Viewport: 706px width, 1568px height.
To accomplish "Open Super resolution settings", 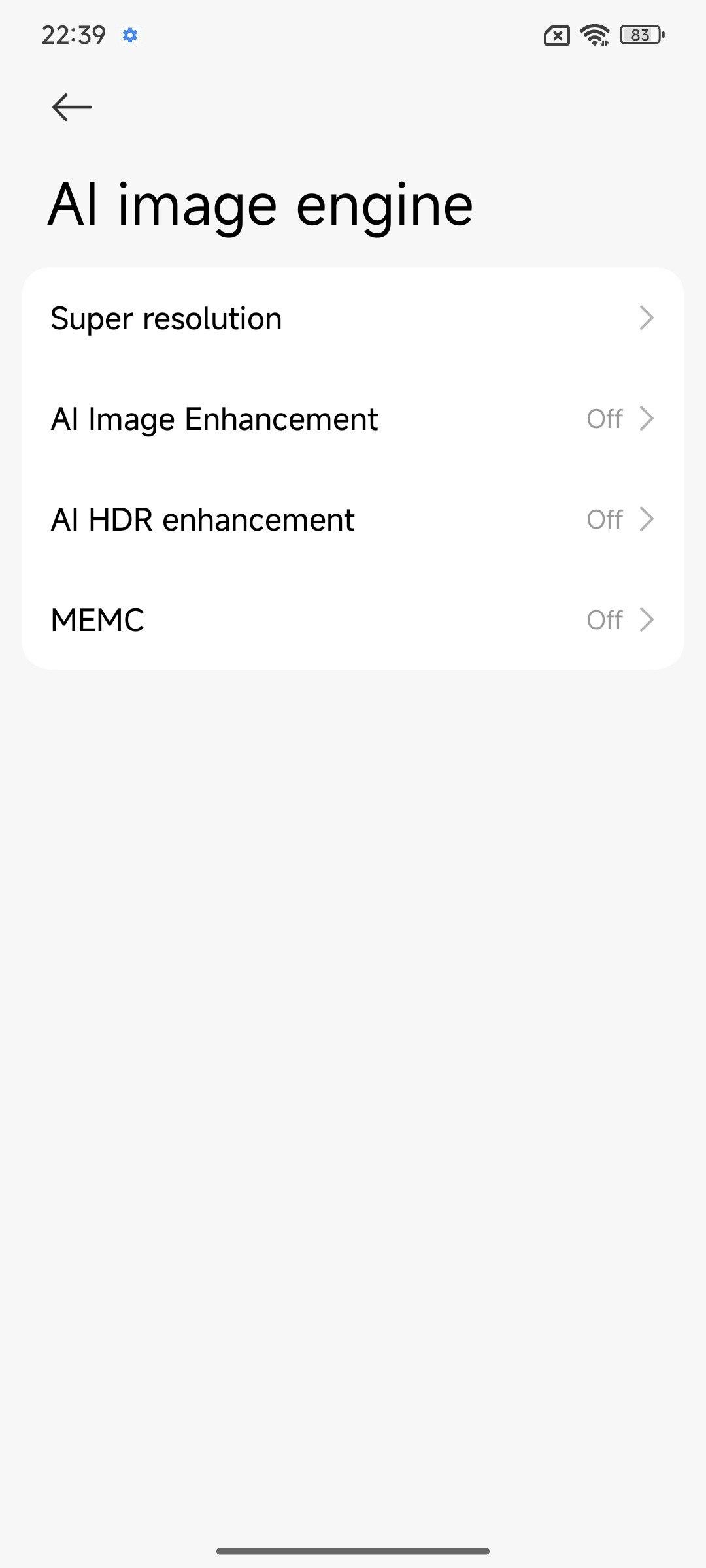I will (353, 319).
